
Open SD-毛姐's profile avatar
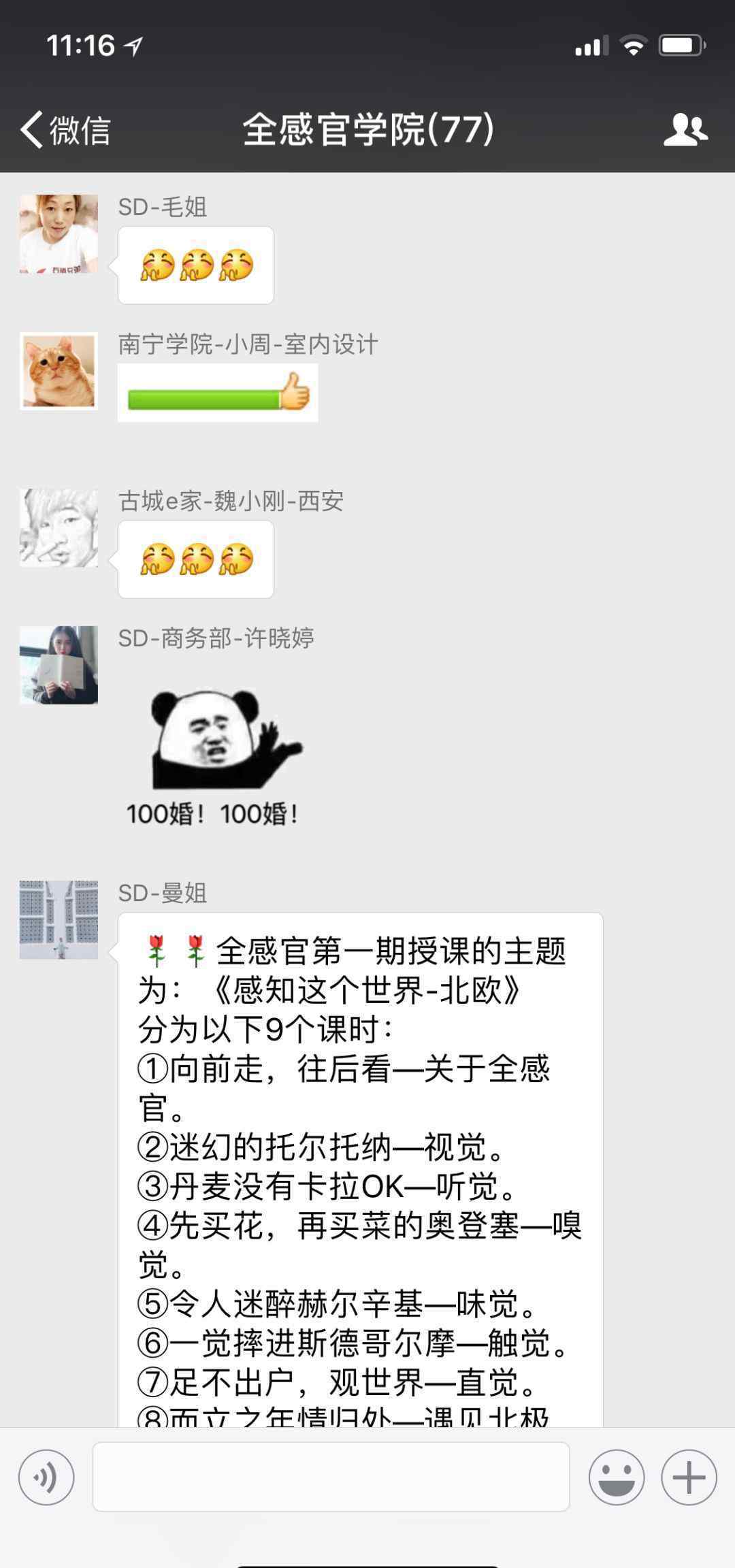click(59, 234)
